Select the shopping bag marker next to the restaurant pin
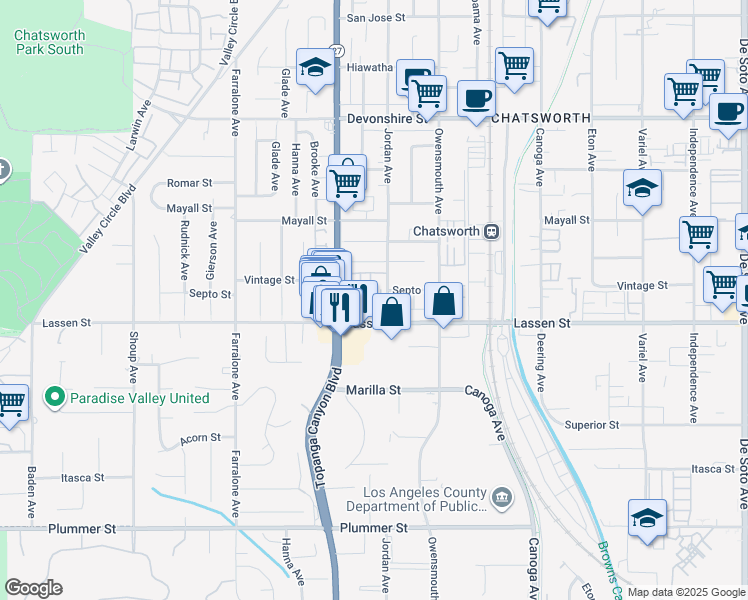The height and width of the screenshot is (600, 748). click(391, 315)
